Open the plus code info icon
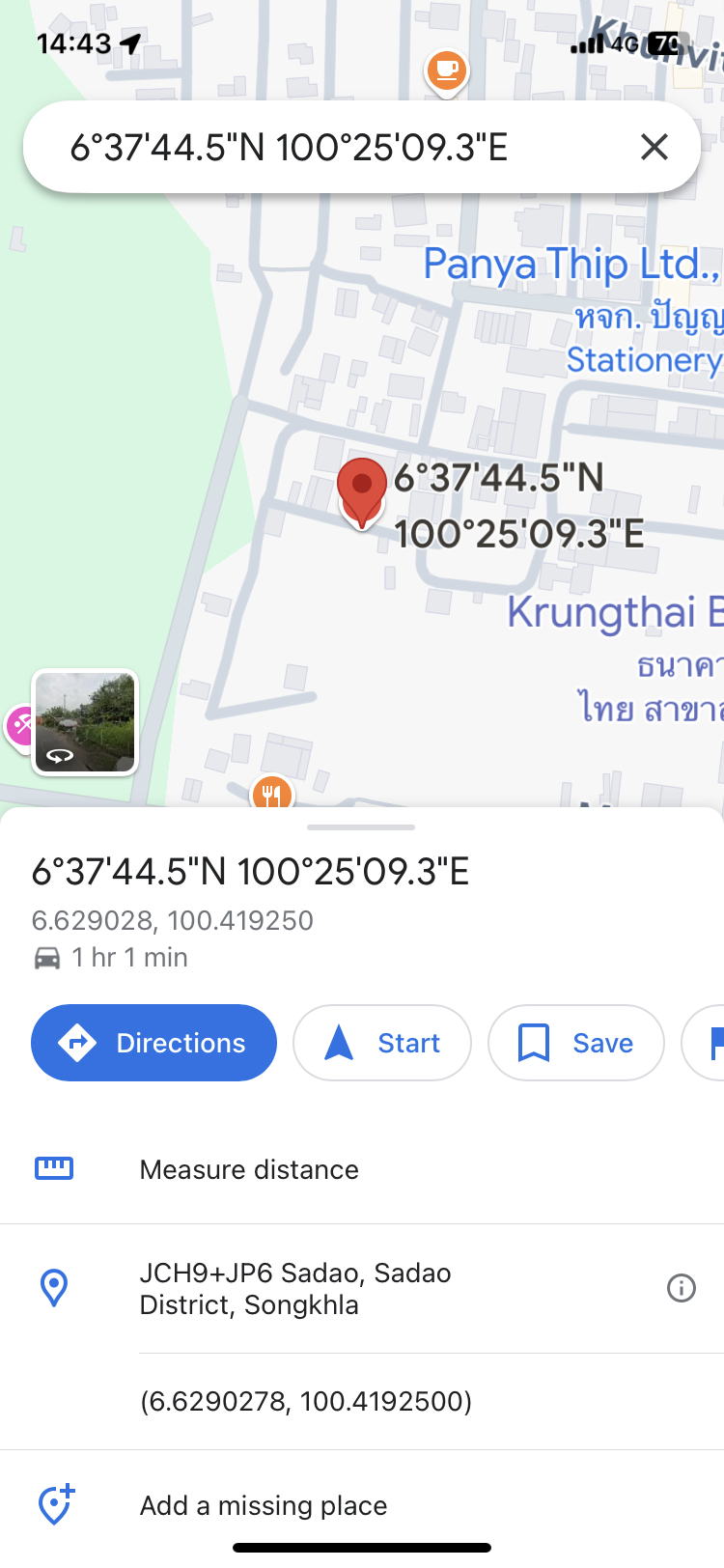This screenshot has height=1568, width=724. (x=682, y=1288)
